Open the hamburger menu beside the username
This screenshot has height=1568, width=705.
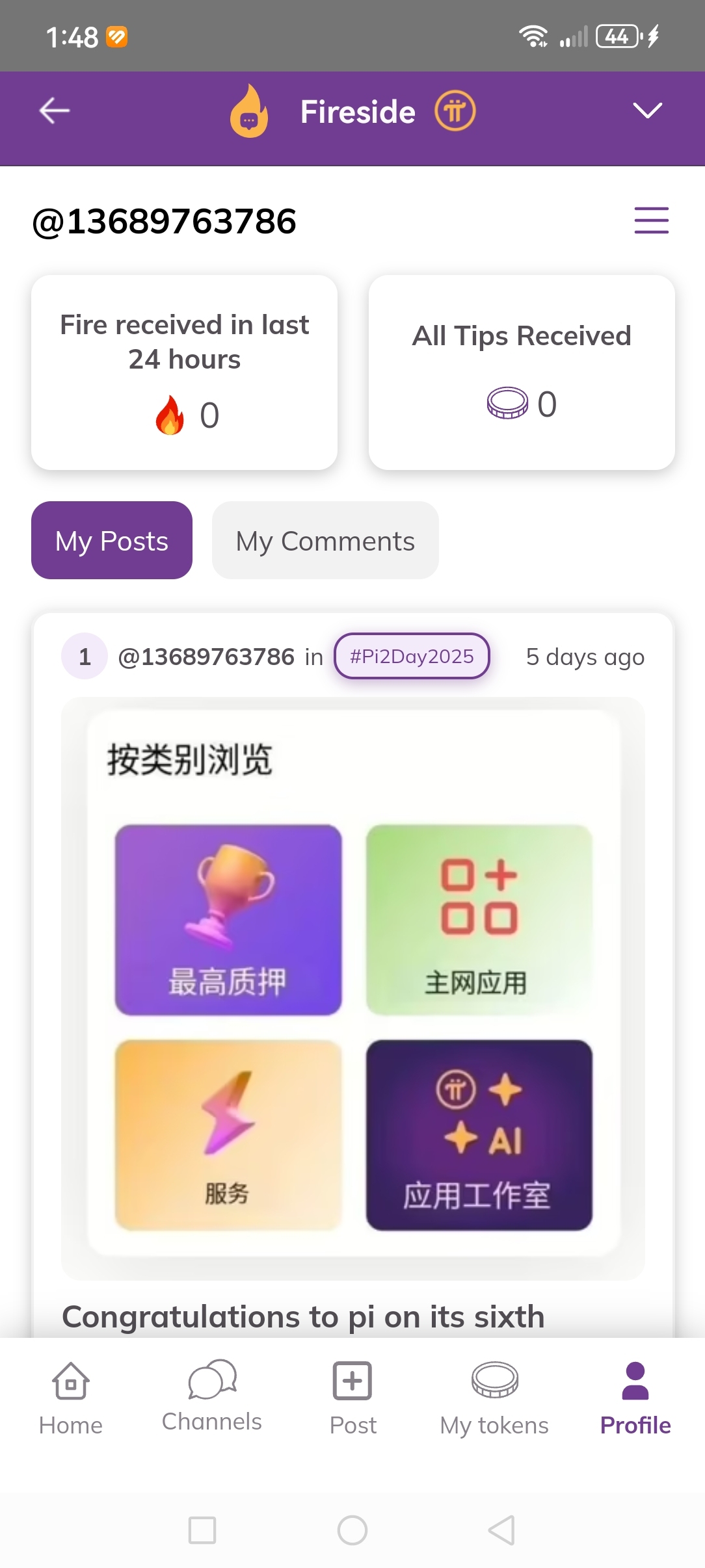coord(651,220)
